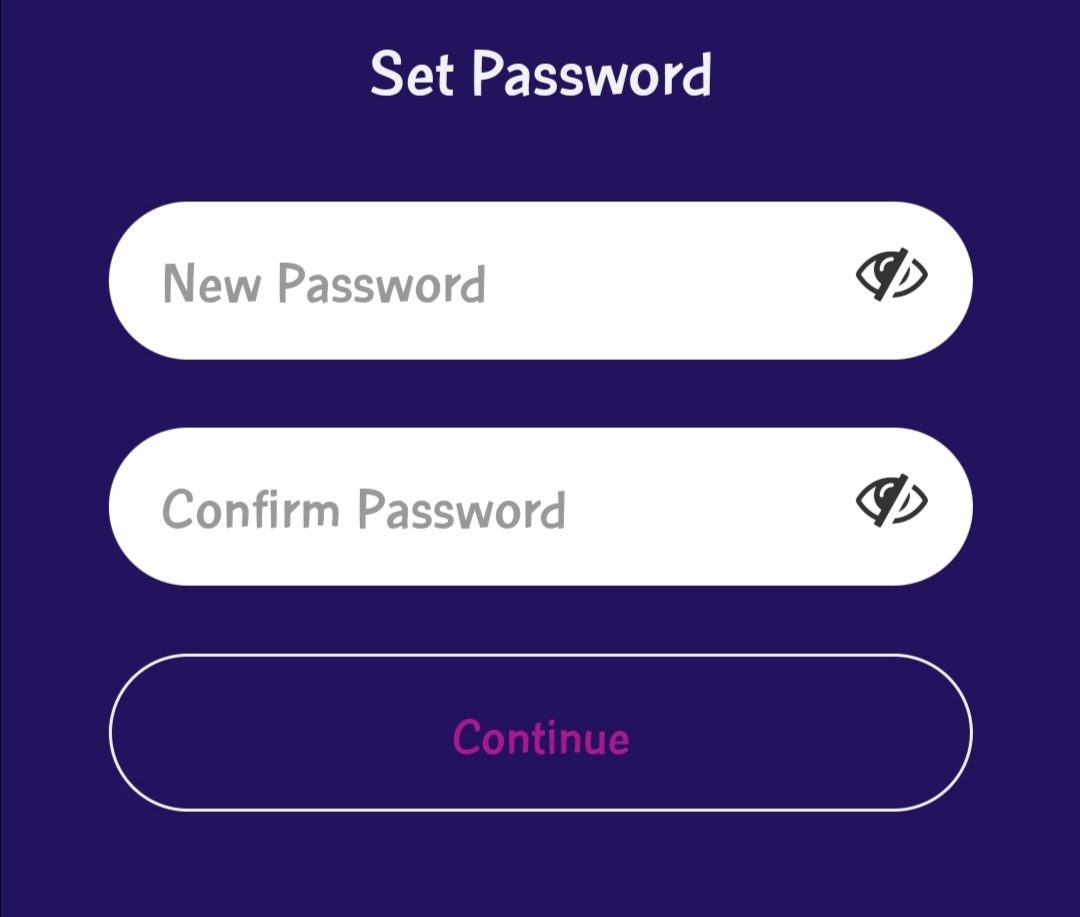Focus the Confirm Password field
Image resolution: width=1080 pixels, height=917 pixels.
[x=480, y=508]
